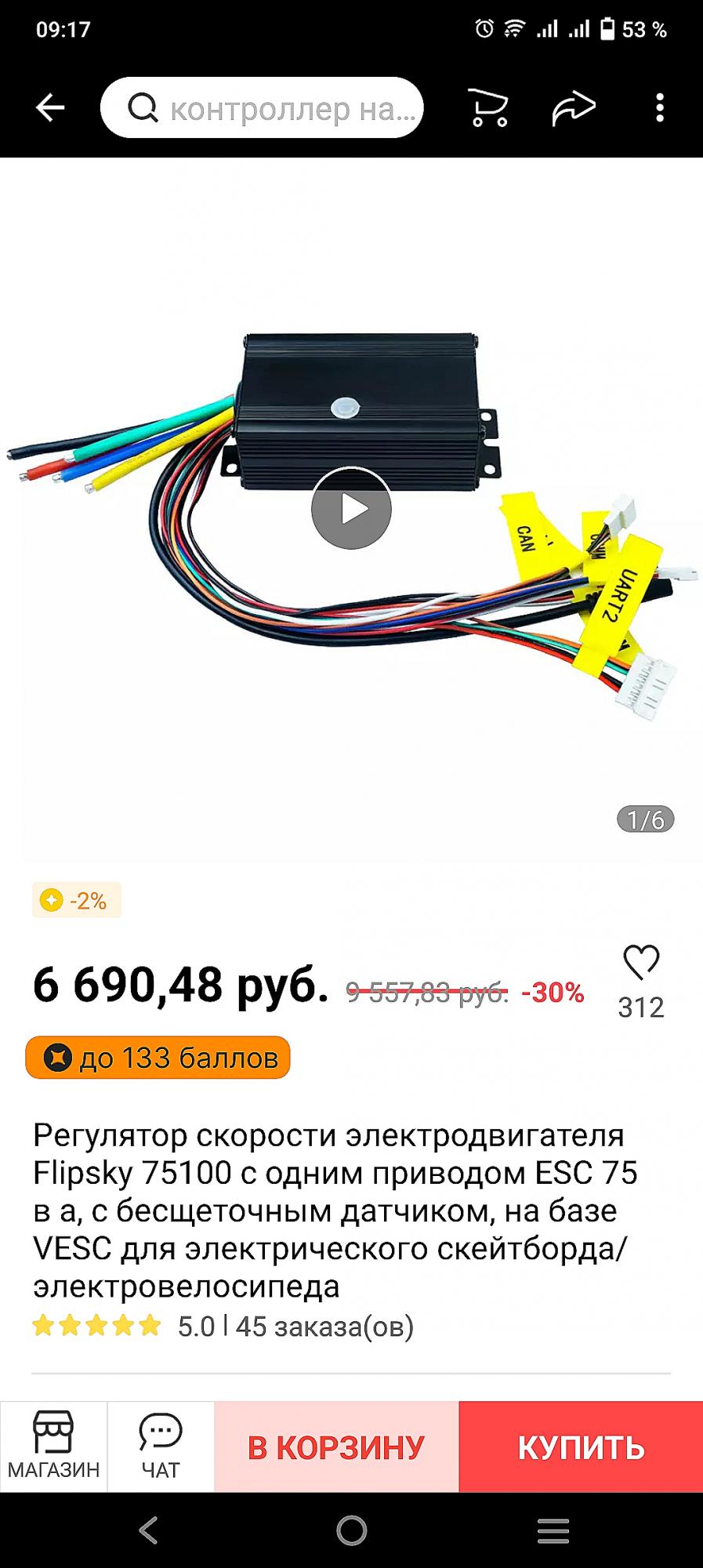Share this product listing
The height and width of the screenshot is (1568, 703).
point(573,108)
